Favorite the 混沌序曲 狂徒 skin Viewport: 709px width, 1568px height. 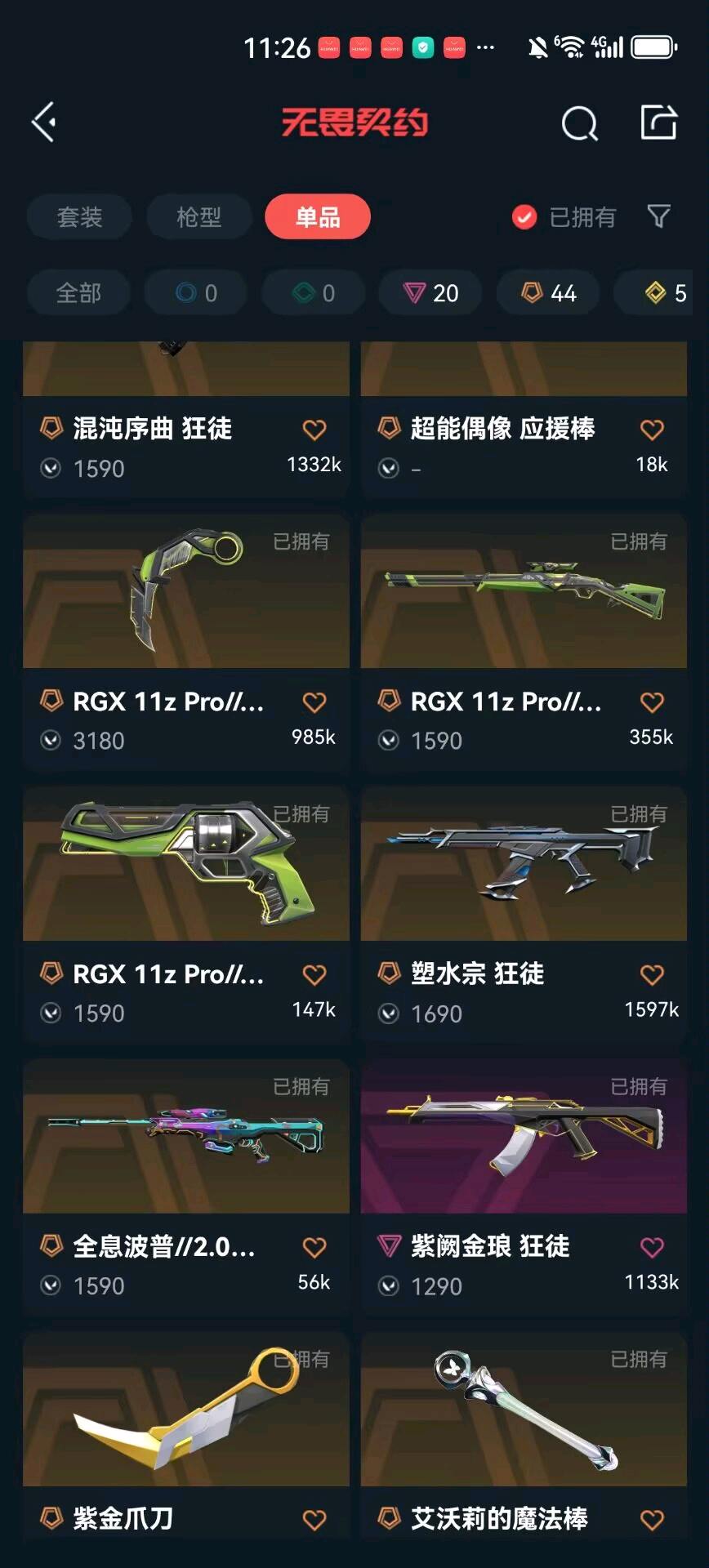(314, 430)
